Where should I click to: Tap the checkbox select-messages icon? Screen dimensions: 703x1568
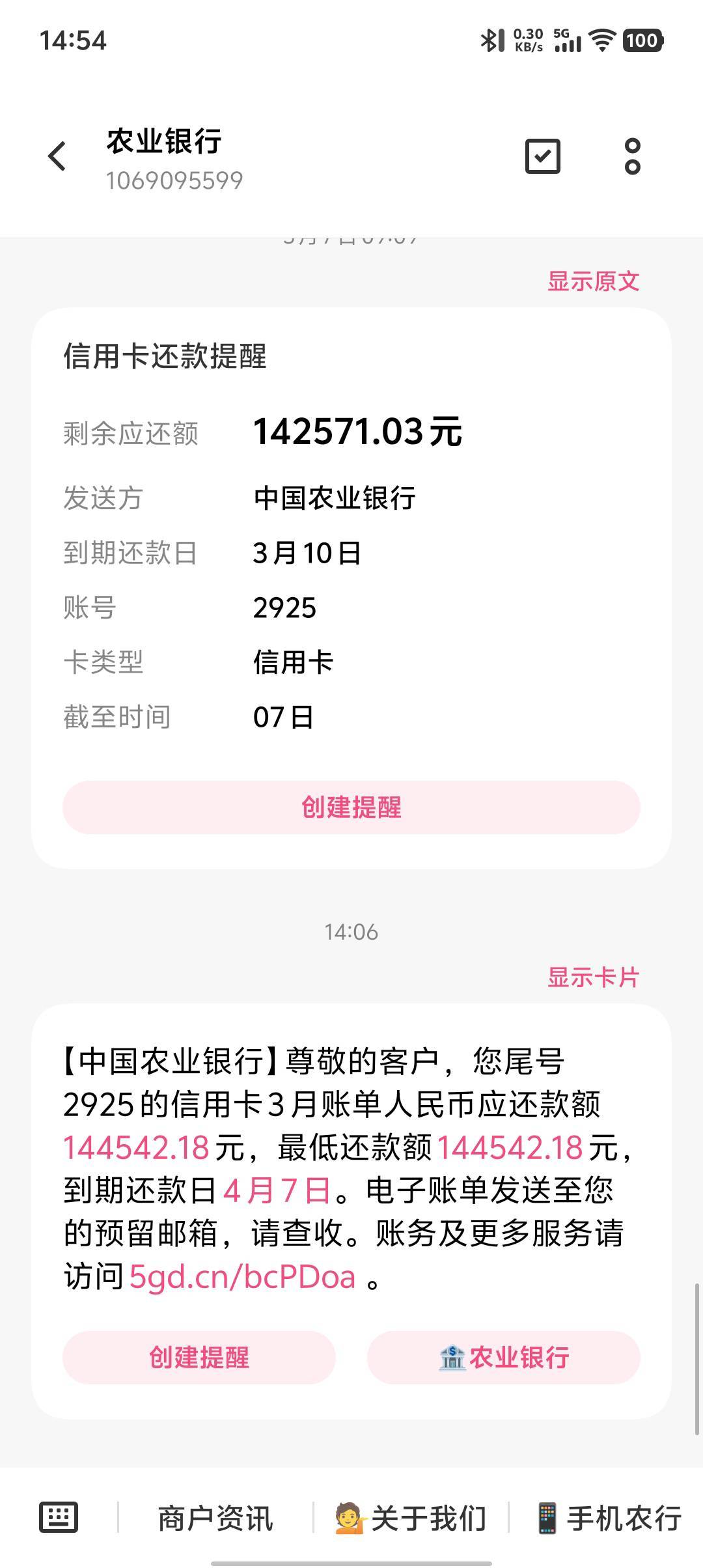(x=542, y=156)
